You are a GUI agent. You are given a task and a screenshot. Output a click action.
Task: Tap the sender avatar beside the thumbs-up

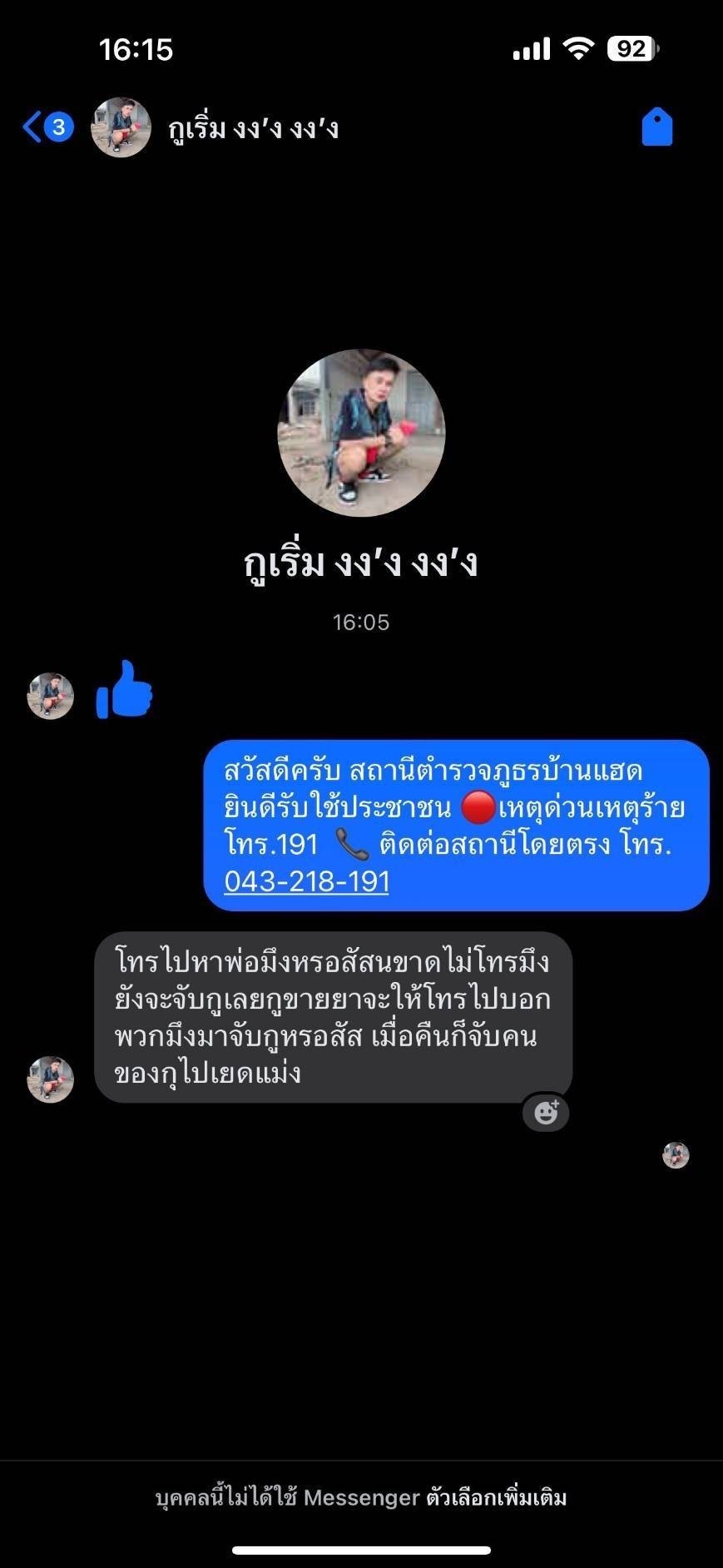pos(51,696)
